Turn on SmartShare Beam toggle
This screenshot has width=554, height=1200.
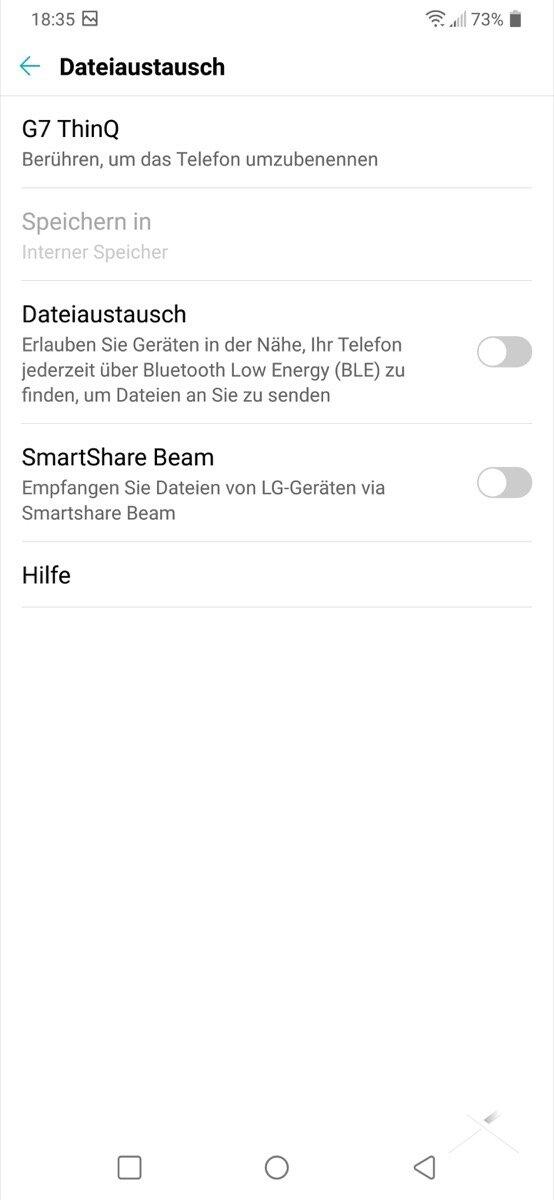[504, 483]
